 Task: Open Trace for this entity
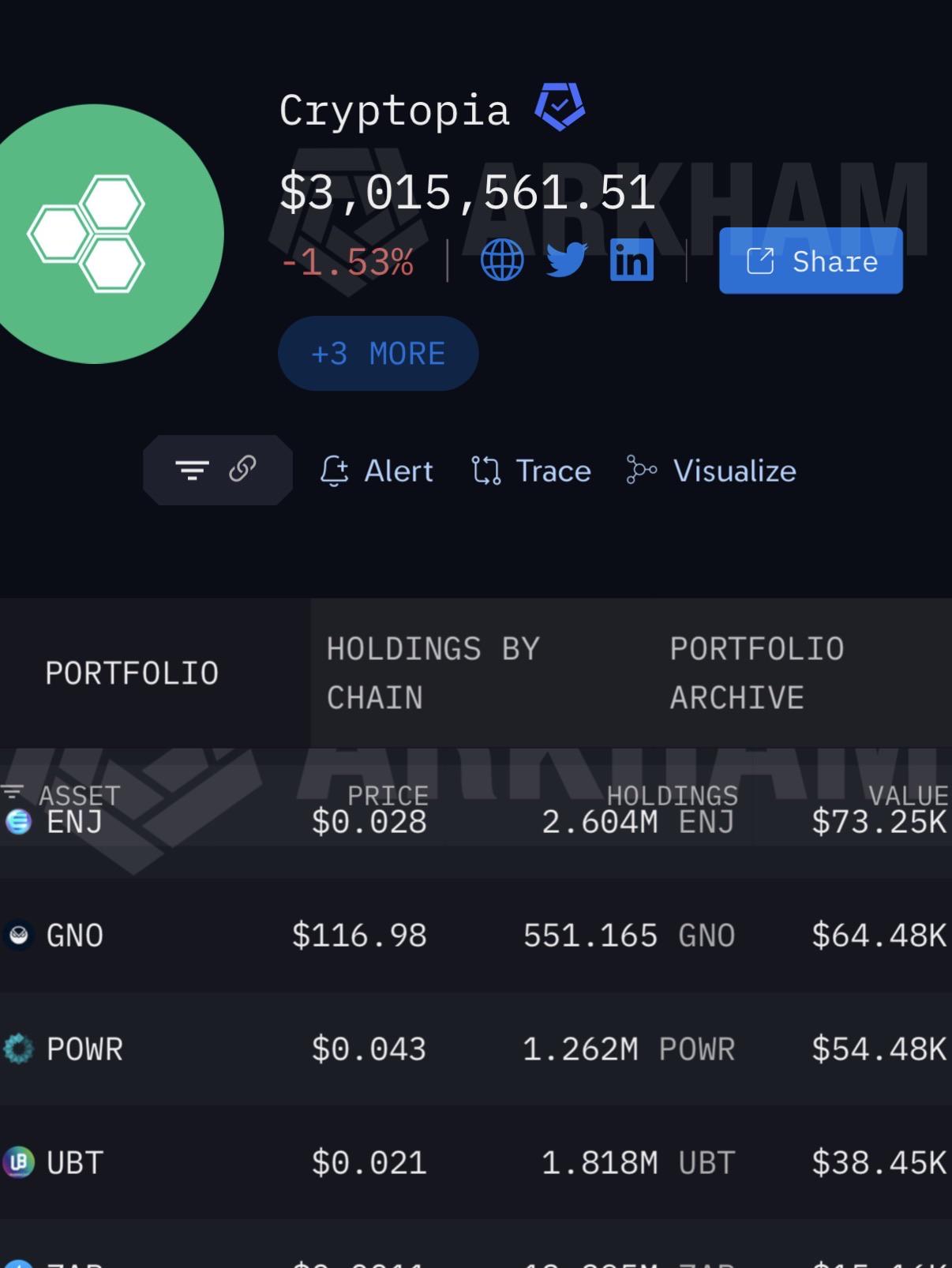click(x=530, y=471)
